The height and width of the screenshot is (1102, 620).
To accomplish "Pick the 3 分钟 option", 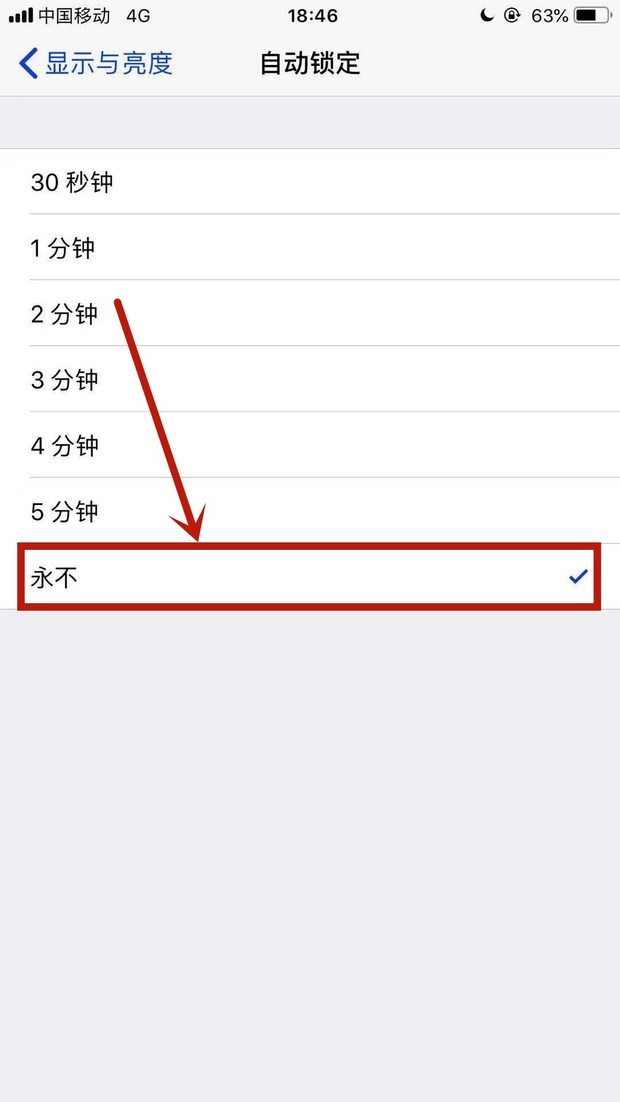I will 310,379.
